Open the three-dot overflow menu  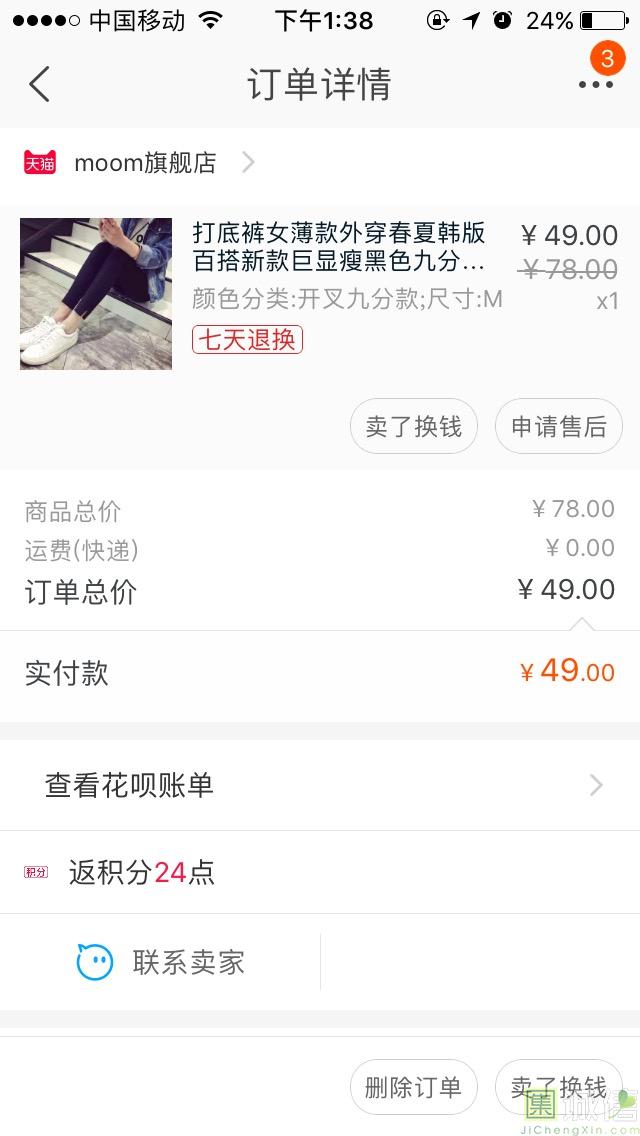(x=595, y=85)
